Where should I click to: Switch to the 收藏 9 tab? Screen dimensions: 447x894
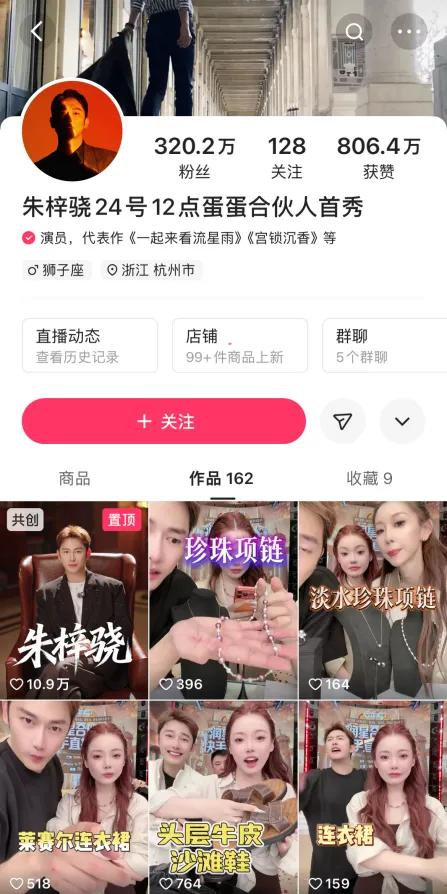click(x=369, y=478)
